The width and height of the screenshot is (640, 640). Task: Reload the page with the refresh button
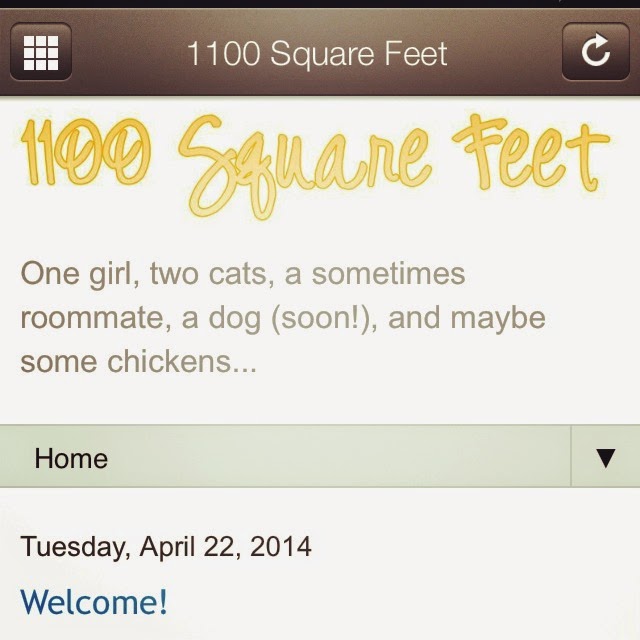coord(596,52)
